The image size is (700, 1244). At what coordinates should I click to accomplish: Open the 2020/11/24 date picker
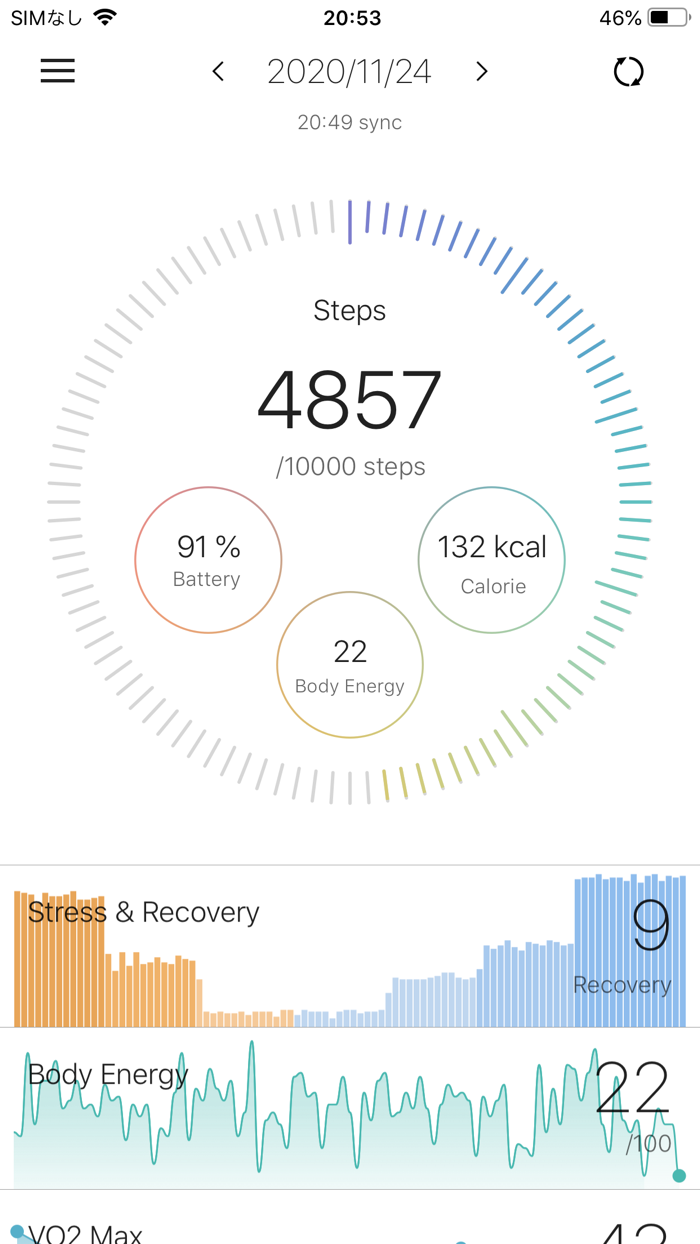[350, 72]
